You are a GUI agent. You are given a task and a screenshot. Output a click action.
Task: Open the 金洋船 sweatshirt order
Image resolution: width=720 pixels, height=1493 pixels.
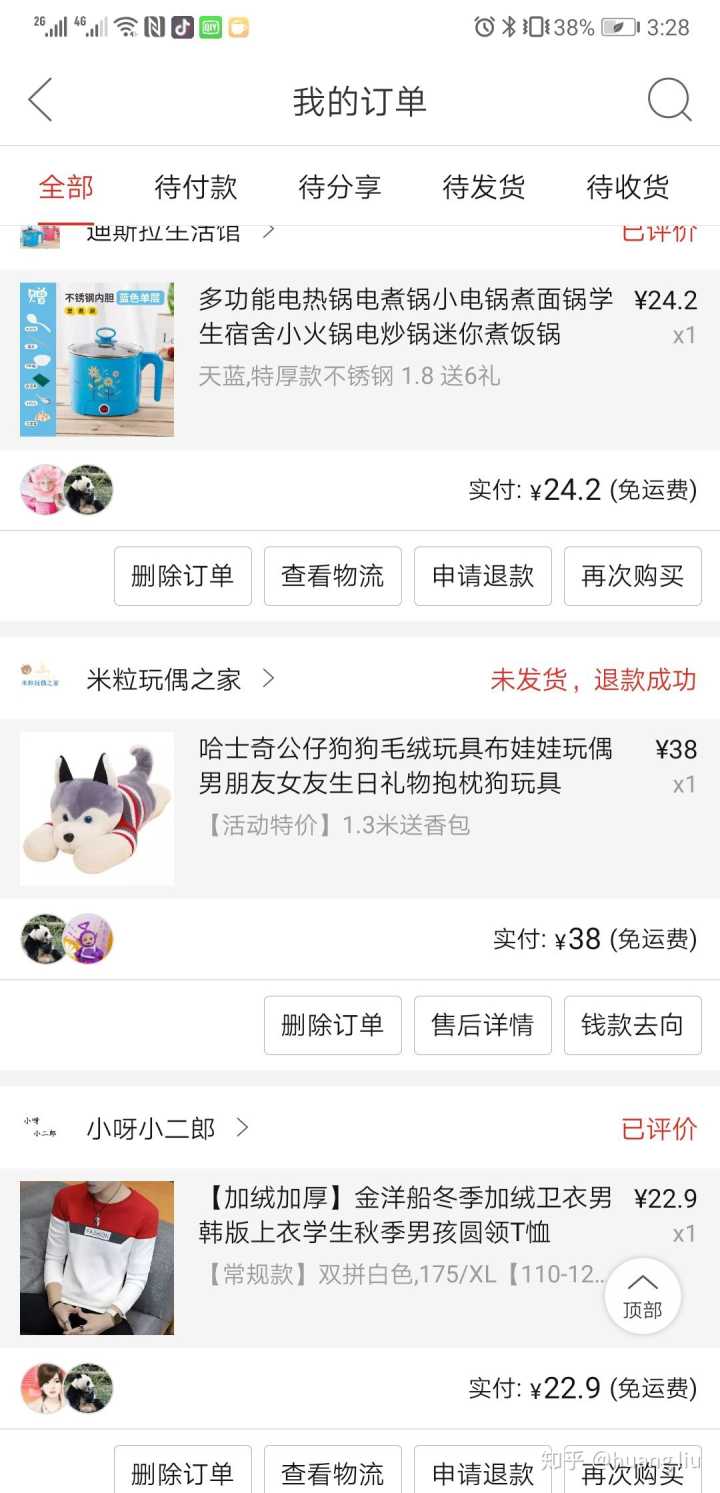[x=405, y=1215]
